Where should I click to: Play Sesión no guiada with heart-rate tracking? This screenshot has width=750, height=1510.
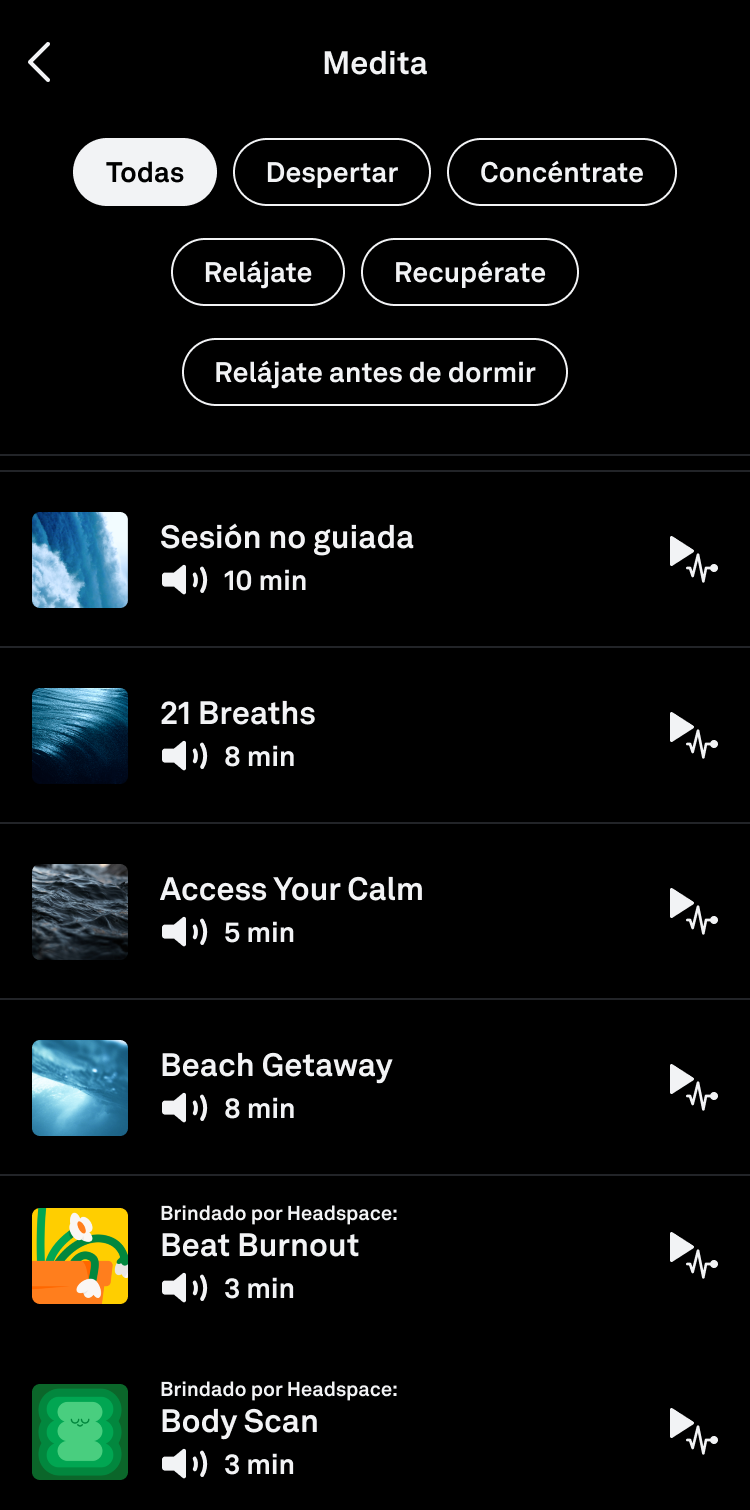click(693, 558)
